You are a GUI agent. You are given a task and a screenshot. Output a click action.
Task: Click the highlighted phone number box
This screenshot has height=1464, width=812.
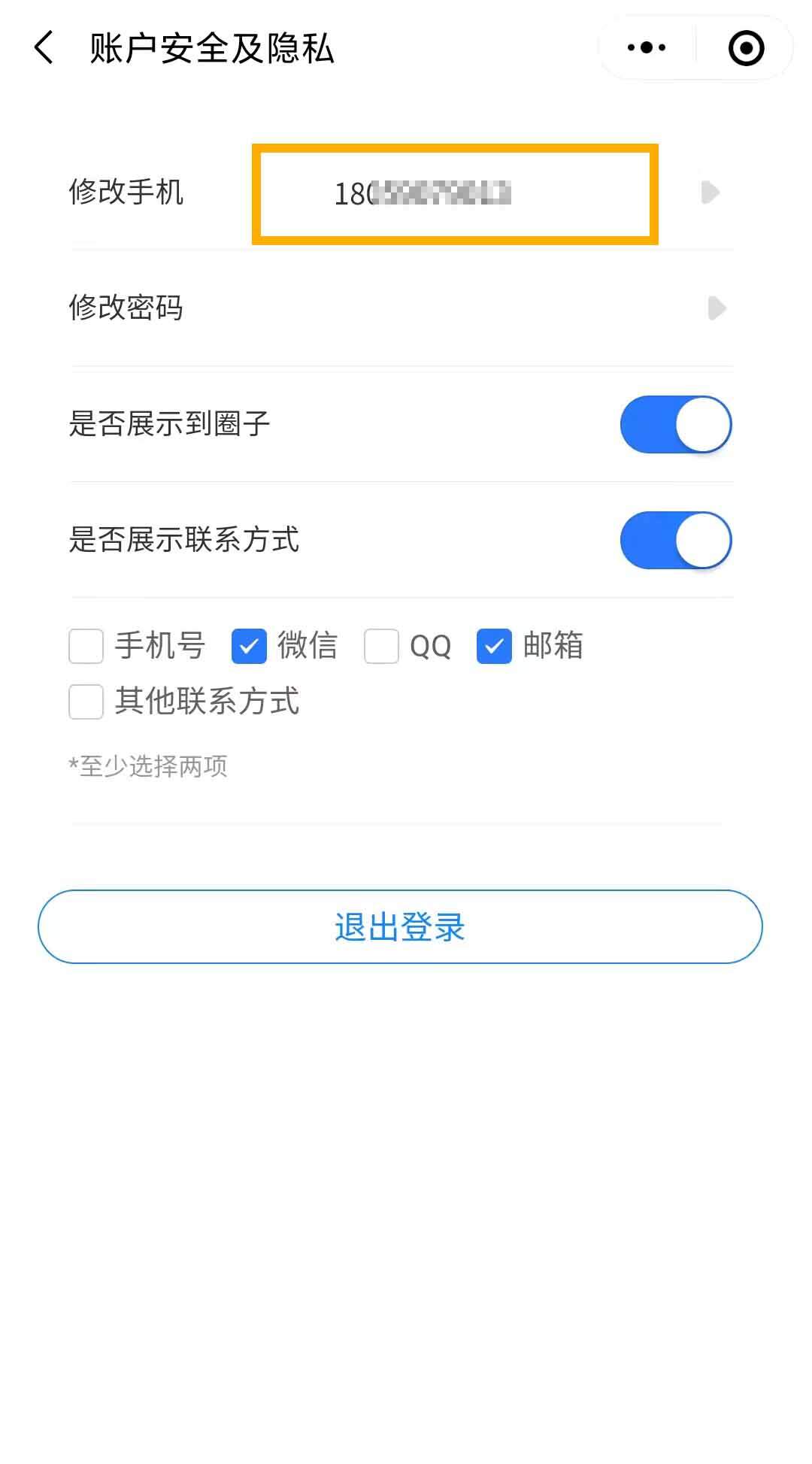[455, 193]
